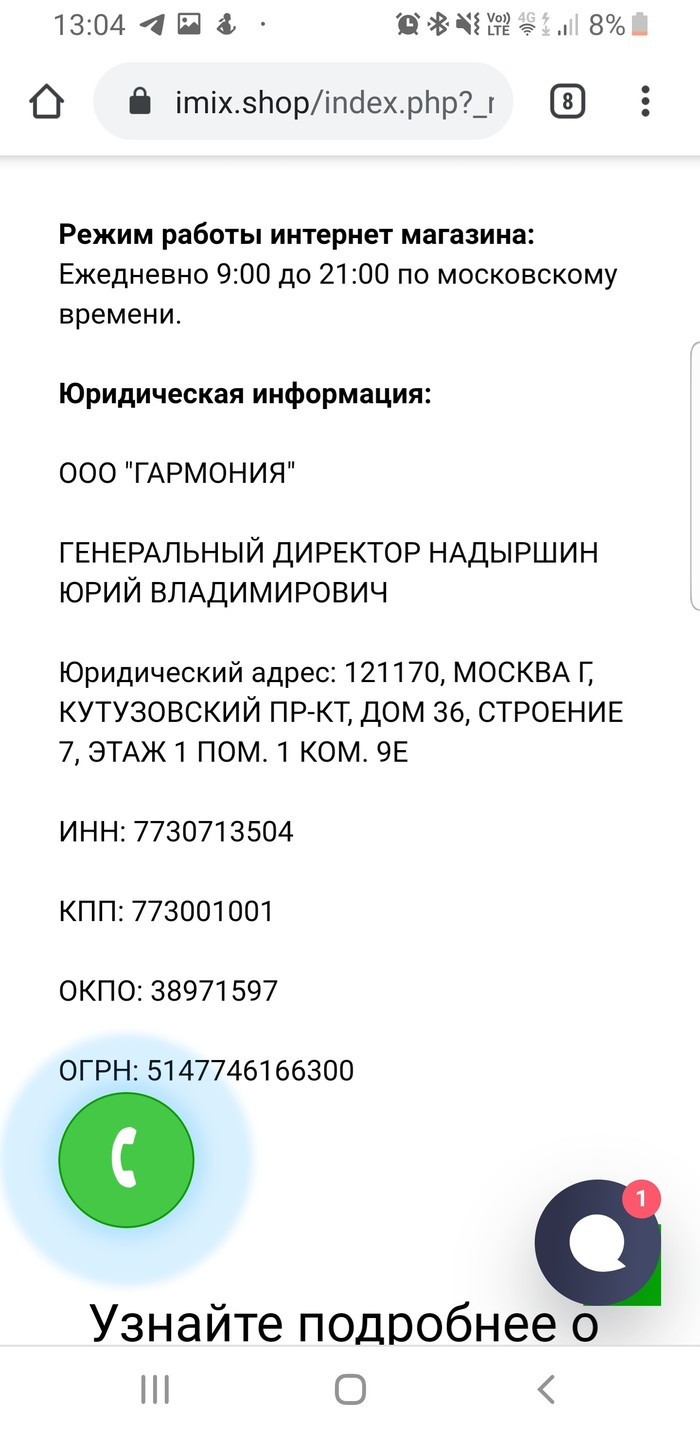Go back using the system navigation bar
The width and height of the screenshot is (700, 1438).
545,1389
